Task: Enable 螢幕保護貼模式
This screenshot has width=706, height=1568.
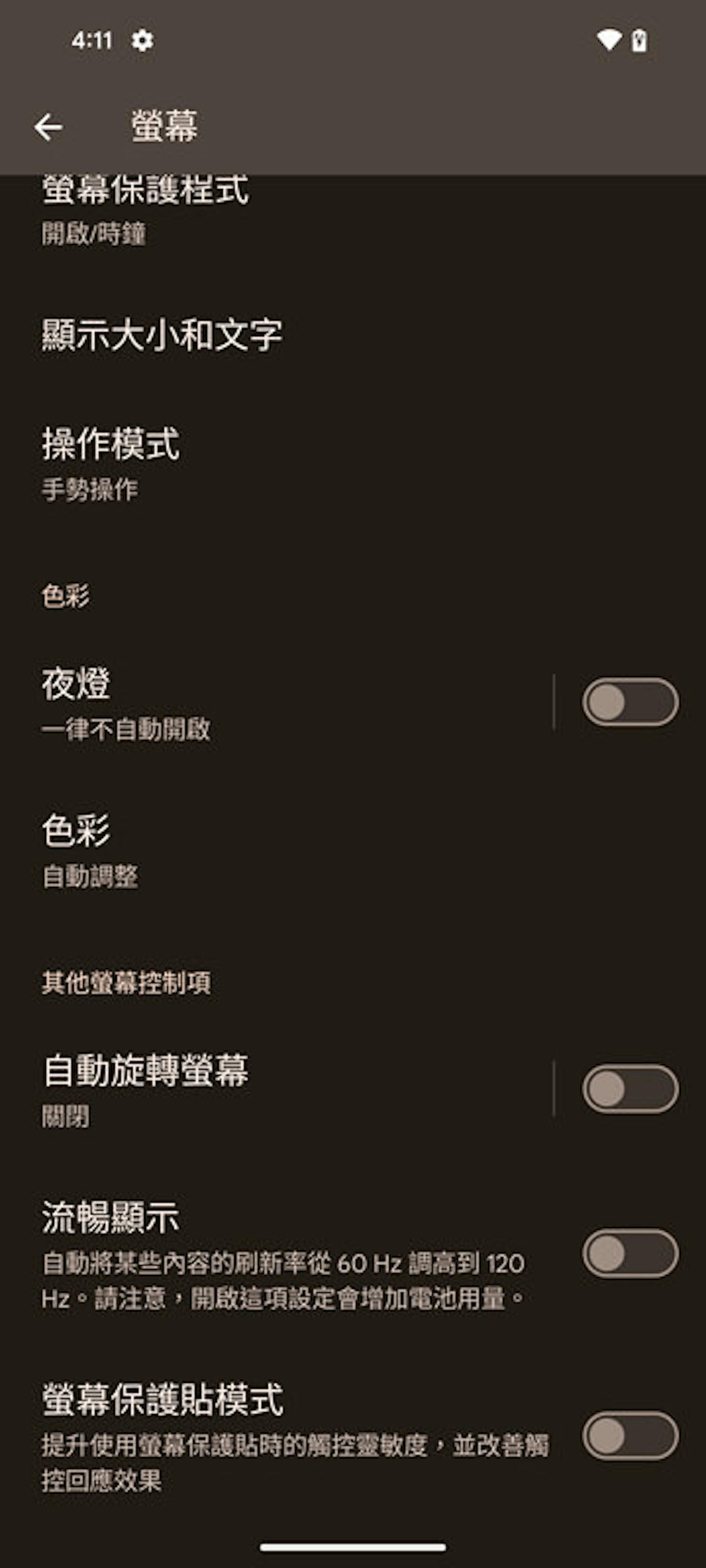Action: [630, 1435]
